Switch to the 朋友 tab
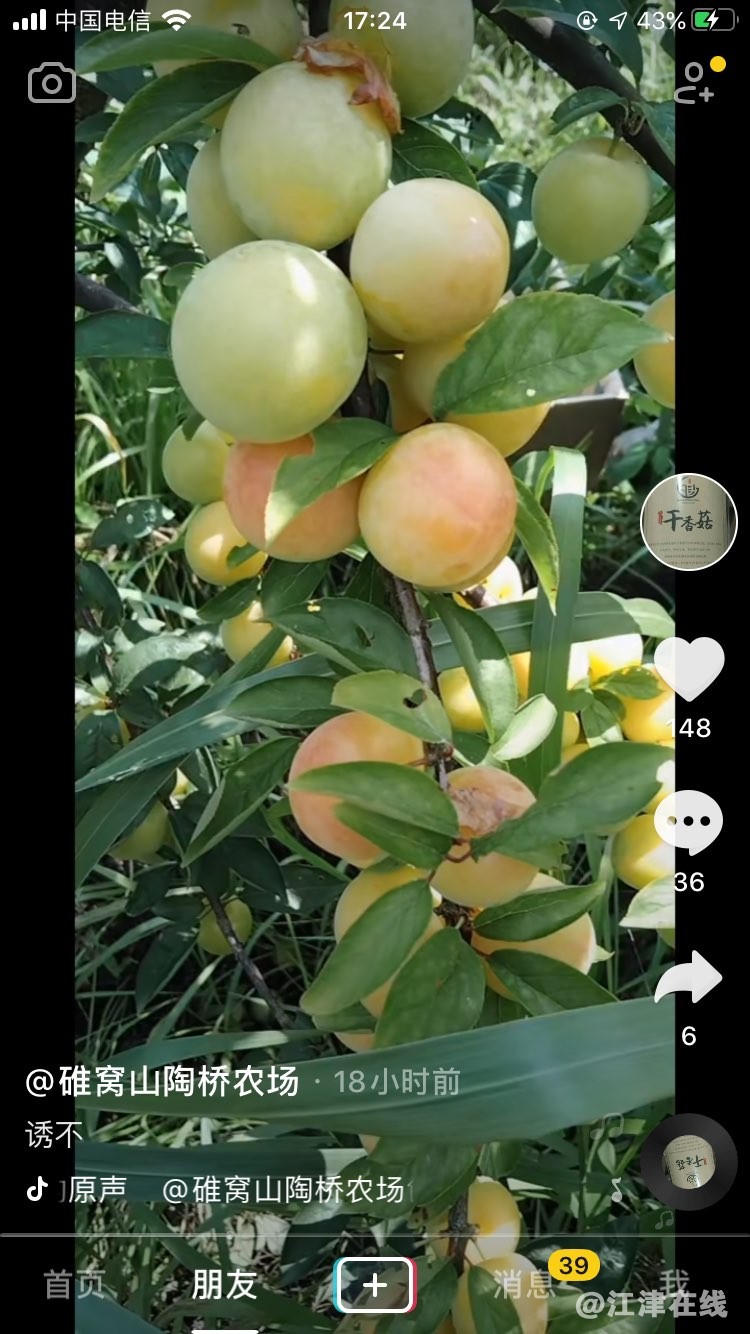 coord(225,1284)
